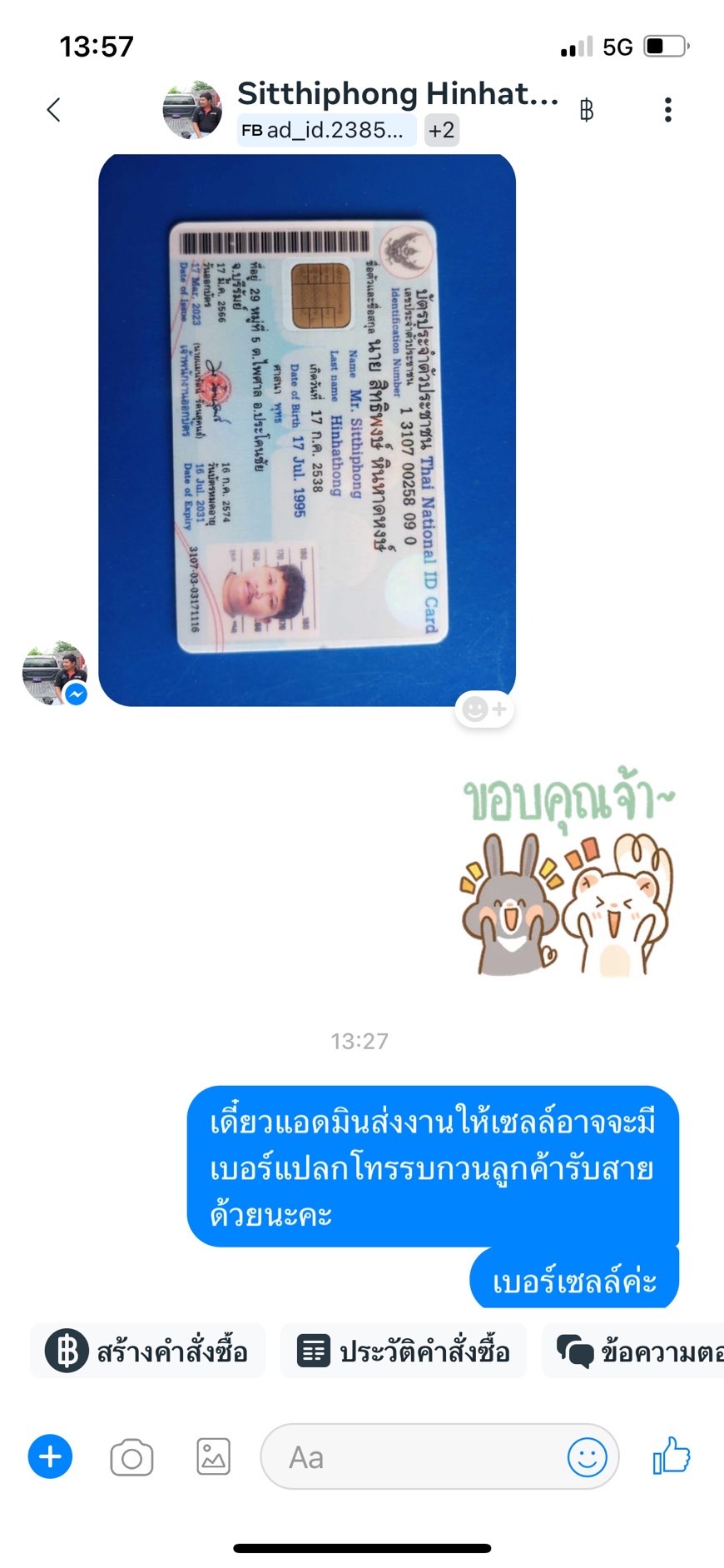Open Sitthiphong Hinhat's profile picture in header
724x1568 pixels.
click(x=192, y=110)
